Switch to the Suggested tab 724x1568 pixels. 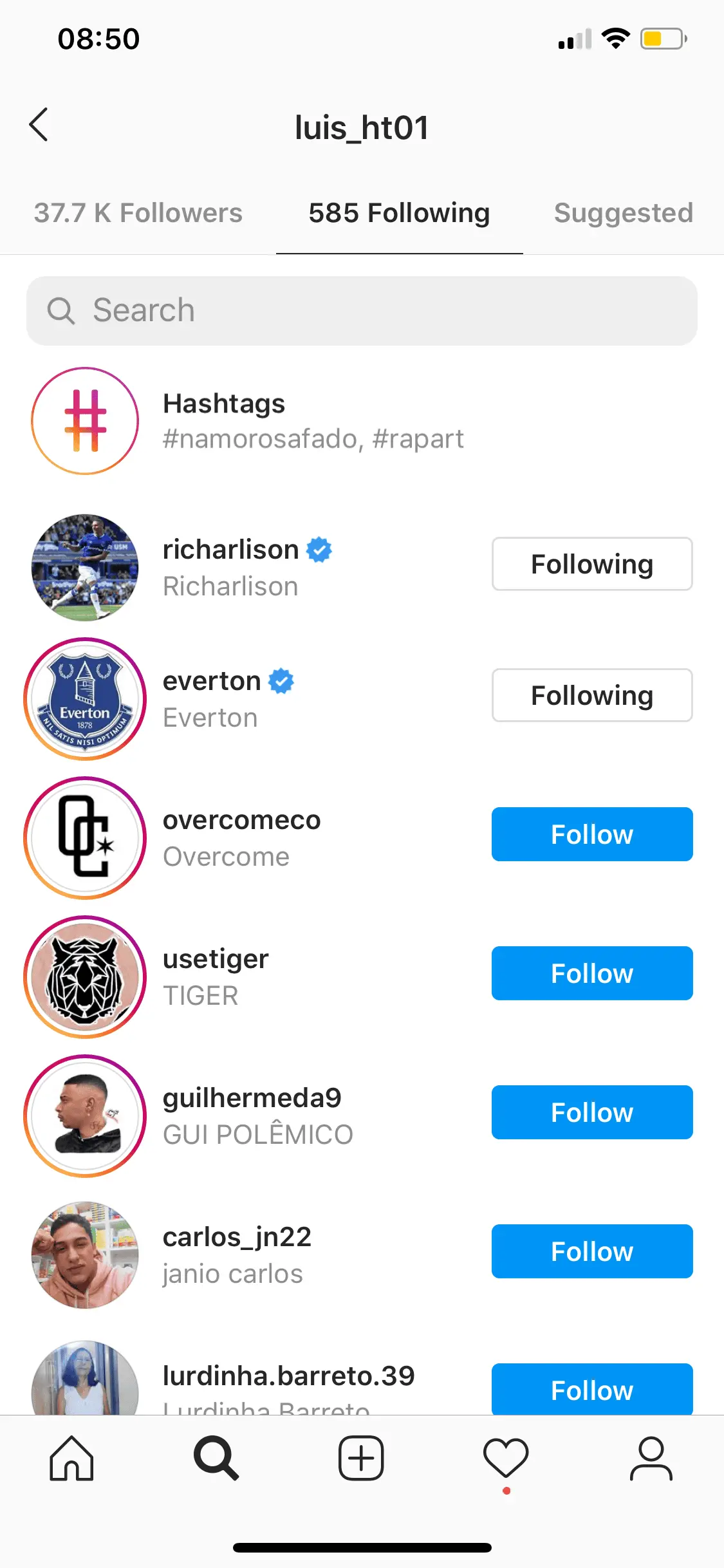point(623,214)
